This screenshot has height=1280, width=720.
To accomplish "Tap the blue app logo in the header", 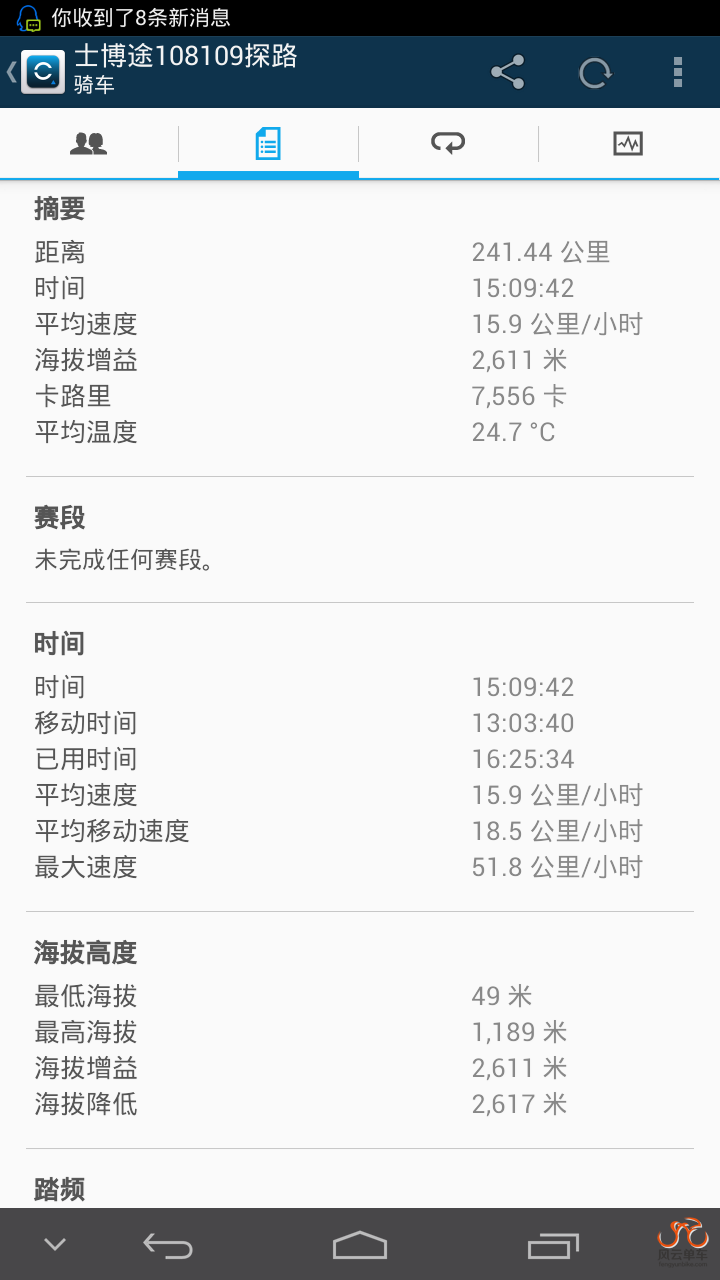I will tap(42, 73).
